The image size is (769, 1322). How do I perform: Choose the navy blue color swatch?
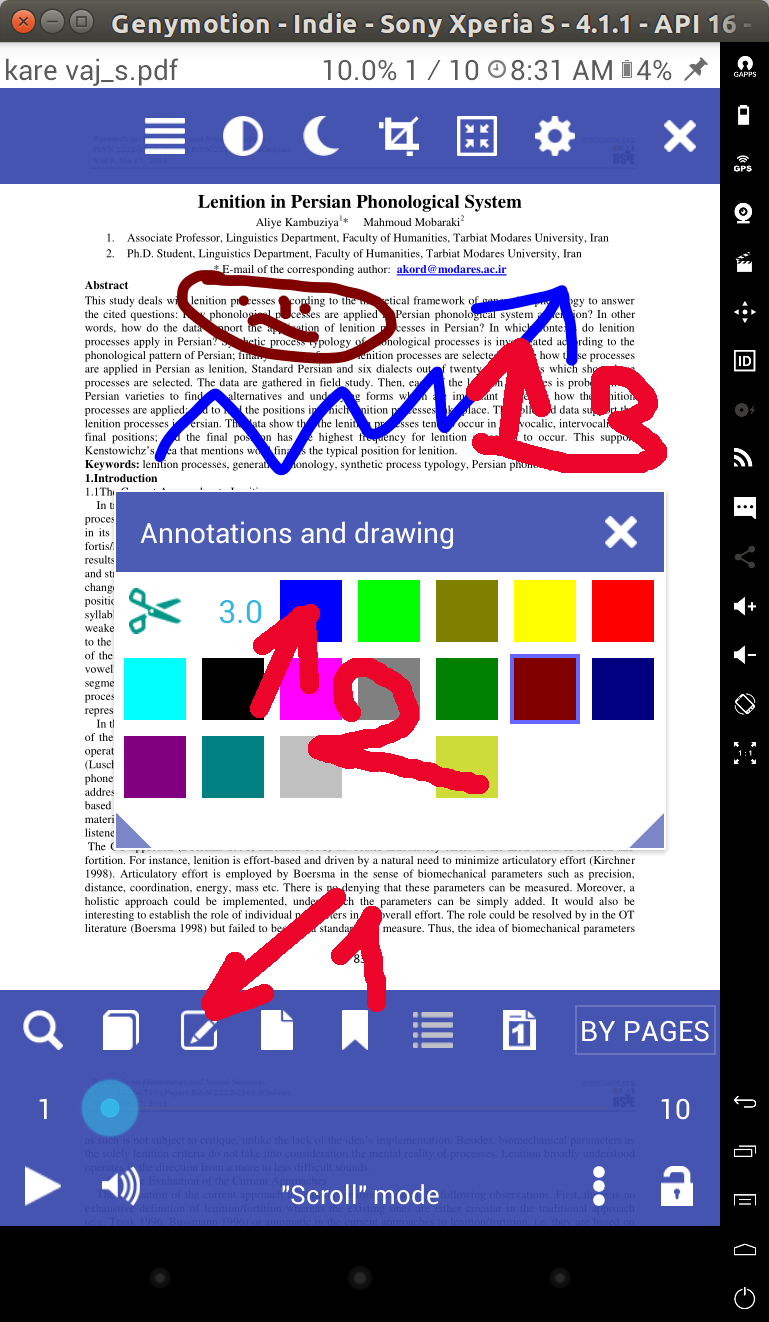point(623,689)
